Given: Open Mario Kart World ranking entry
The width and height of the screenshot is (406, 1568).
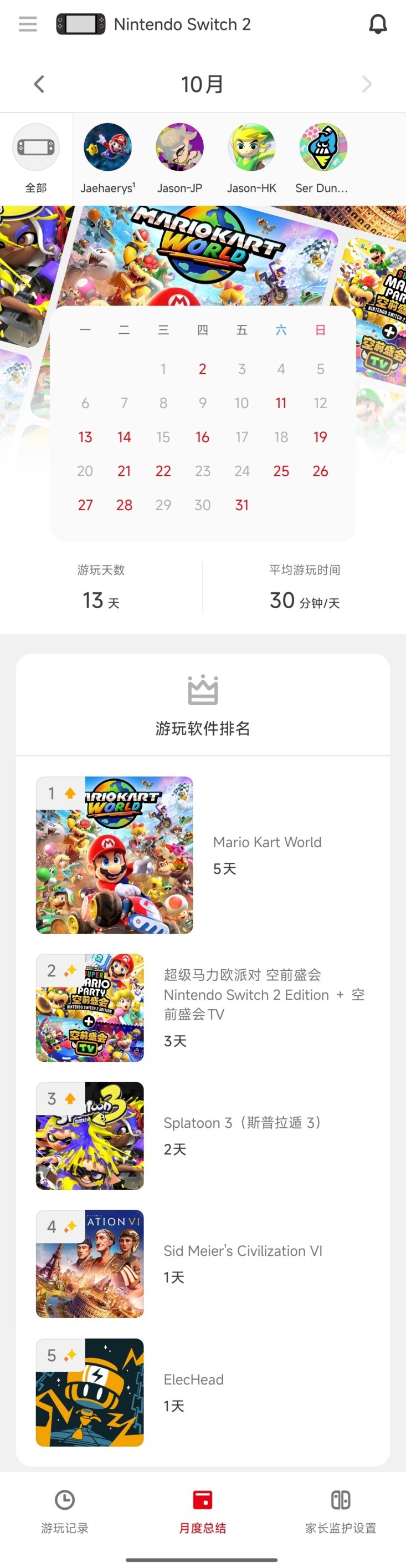Looking at the screenshot, I should pos(114,854).
